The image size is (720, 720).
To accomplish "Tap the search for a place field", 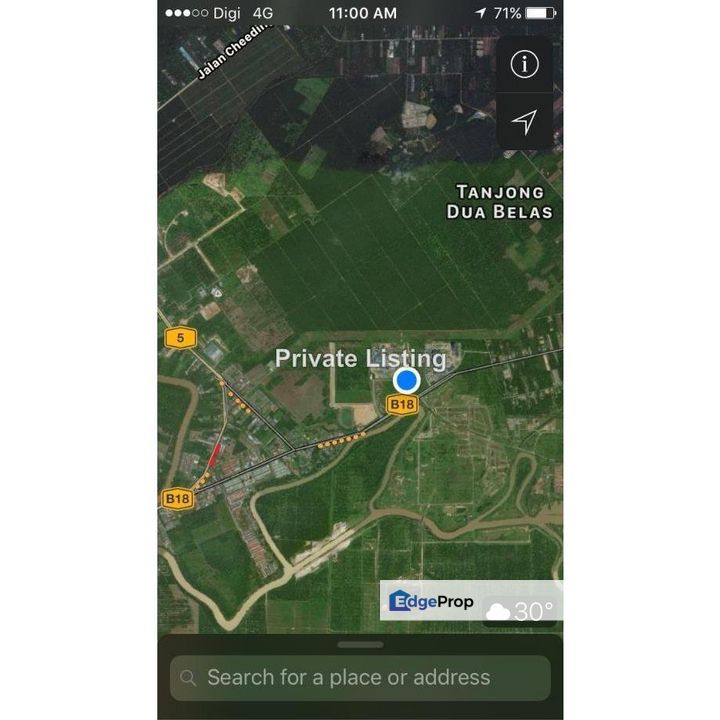I will [x=360, y=677].
